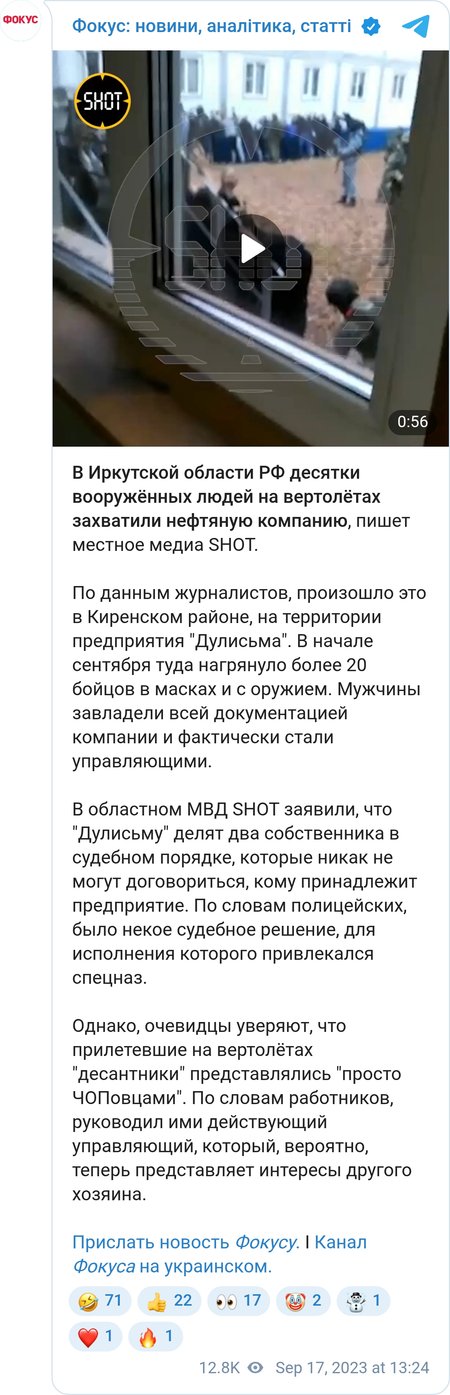Tap the eyes reaction (17)

point(238,1301)
